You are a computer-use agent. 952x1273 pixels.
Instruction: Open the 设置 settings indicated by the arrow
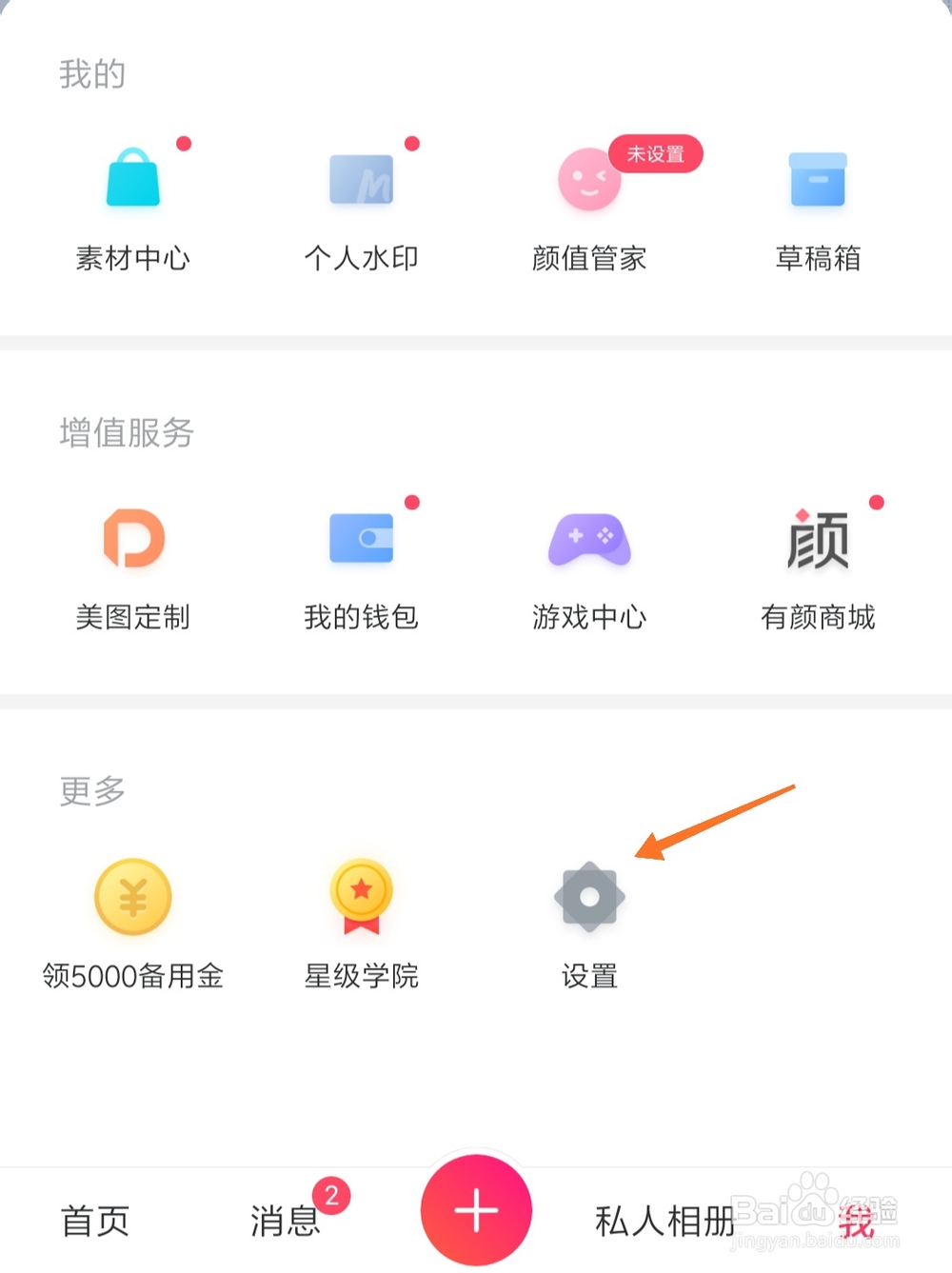point(588,919)
